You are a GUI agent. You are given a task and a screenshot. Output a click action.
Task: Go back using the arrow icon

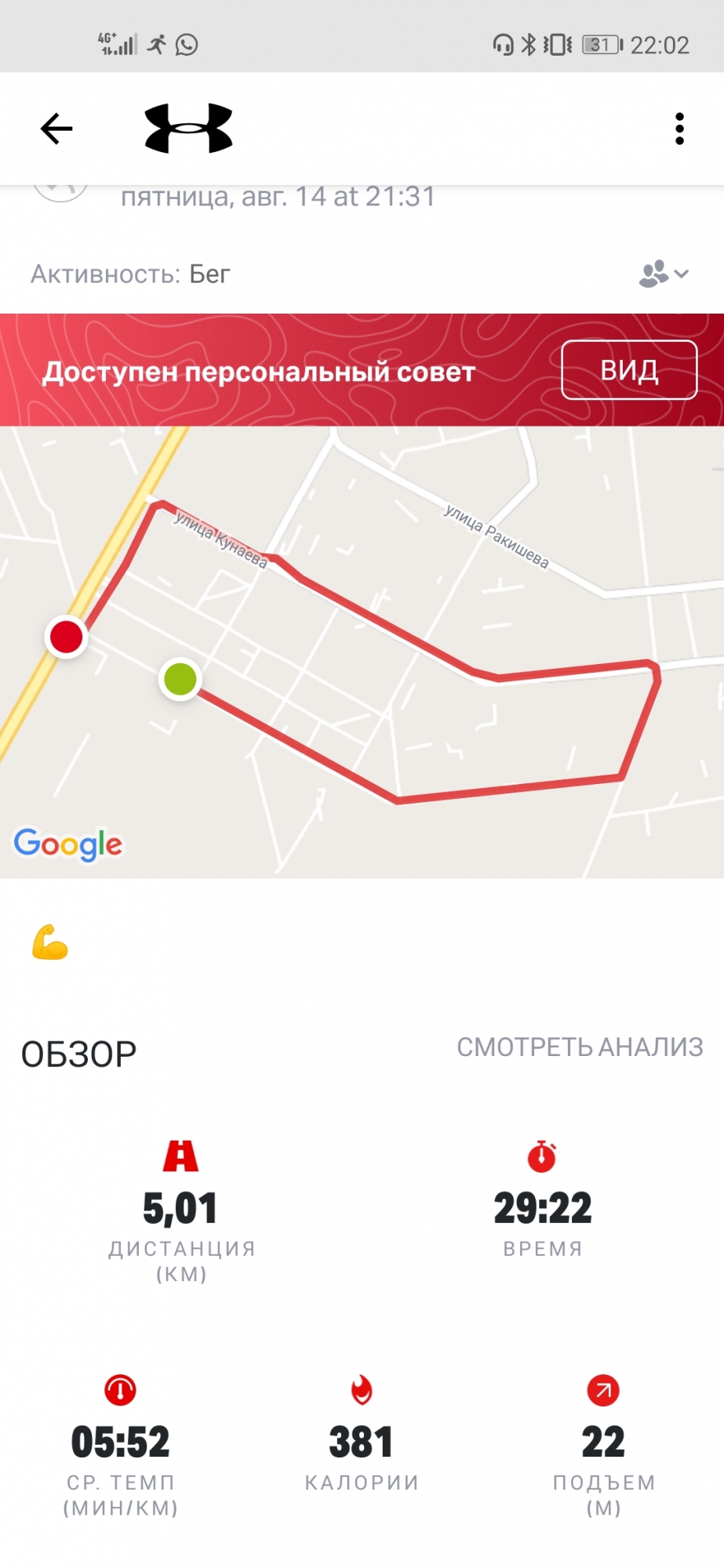pos(56,129)
